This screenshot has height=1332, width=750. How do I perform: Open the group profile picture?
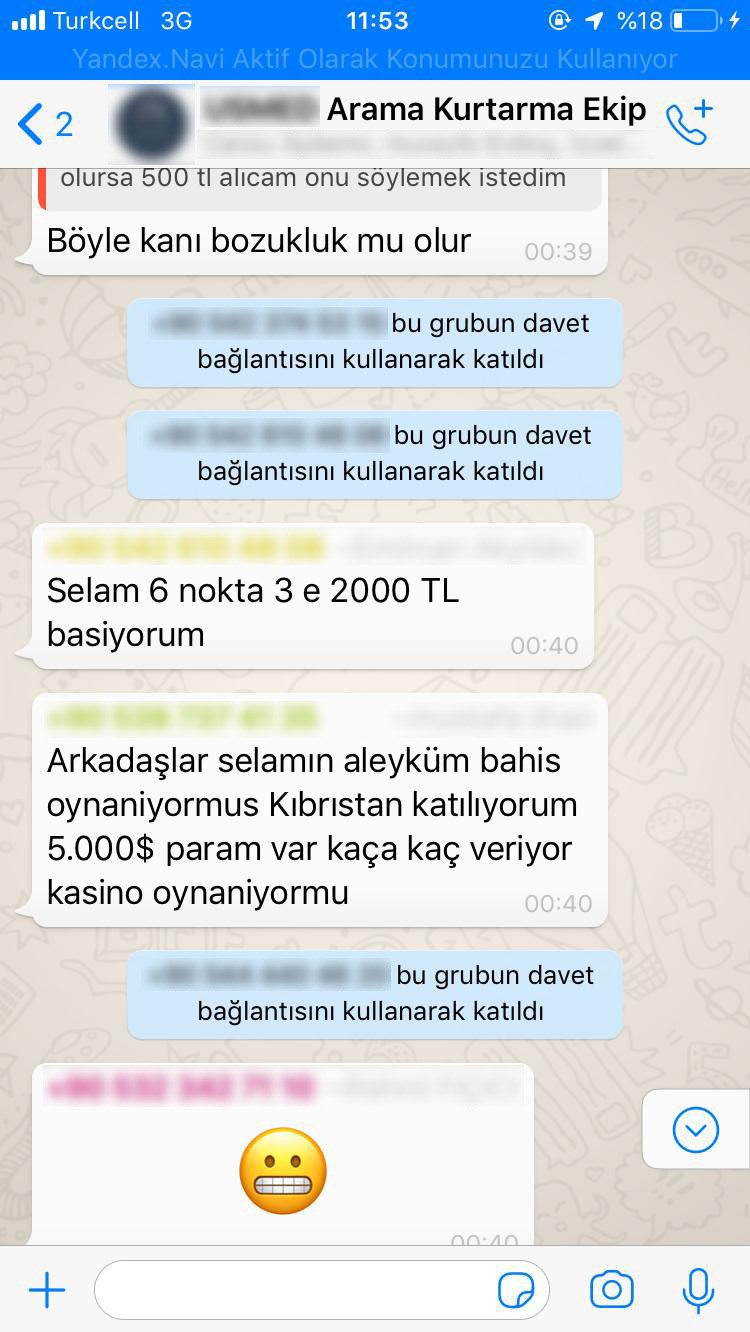tap(150, 125)
